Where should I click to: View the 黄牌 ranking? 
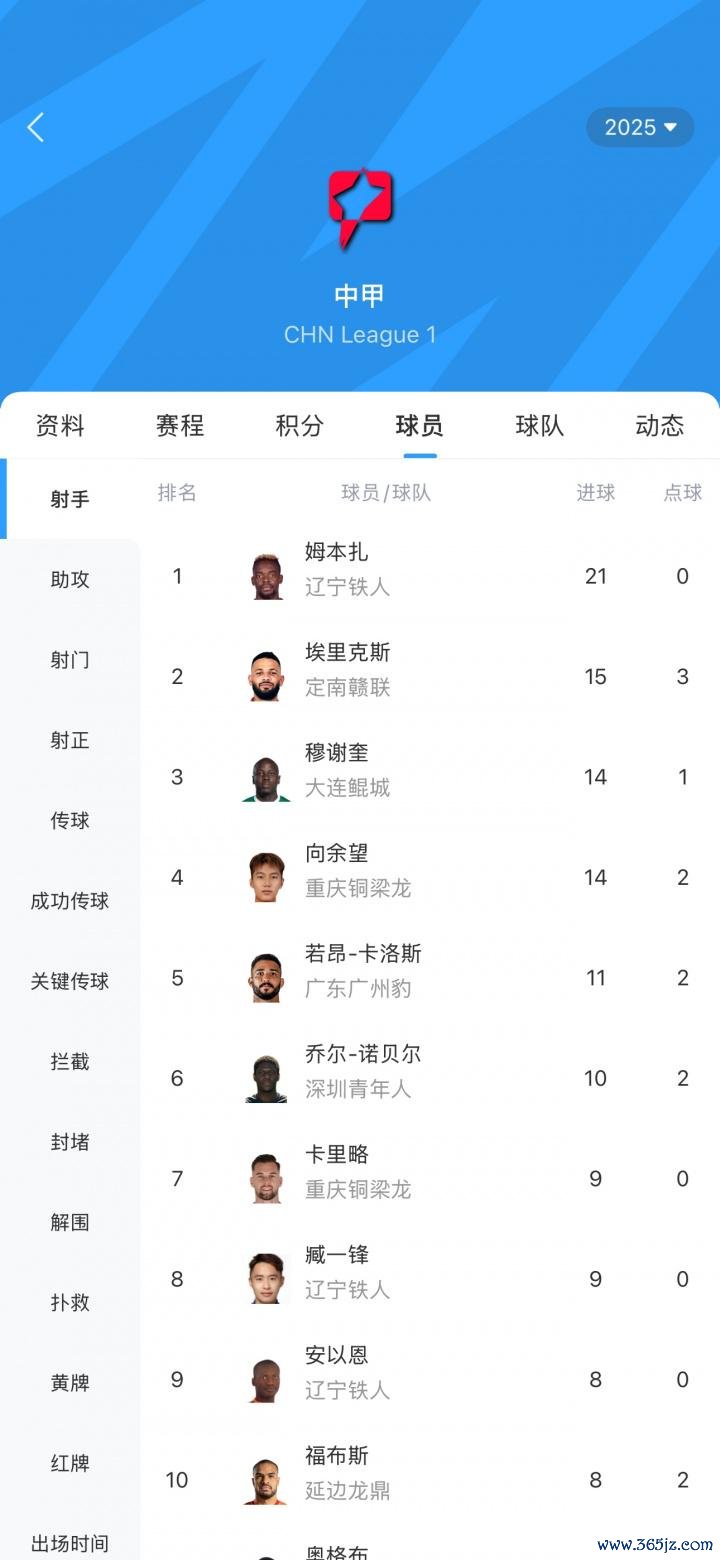[x=70, y=1383]
